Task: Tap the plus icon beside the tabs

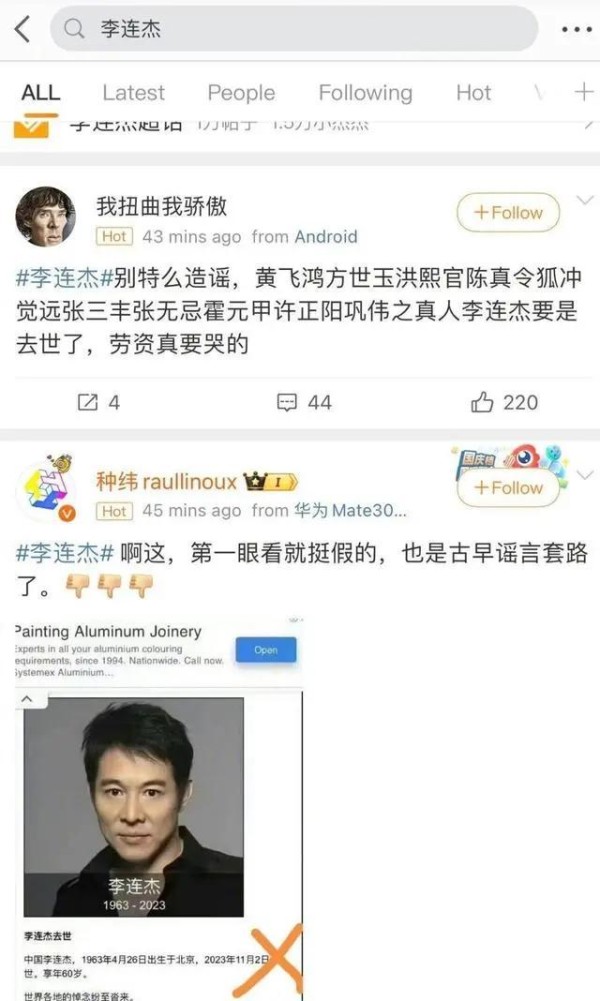Action: tap(583, 92)
